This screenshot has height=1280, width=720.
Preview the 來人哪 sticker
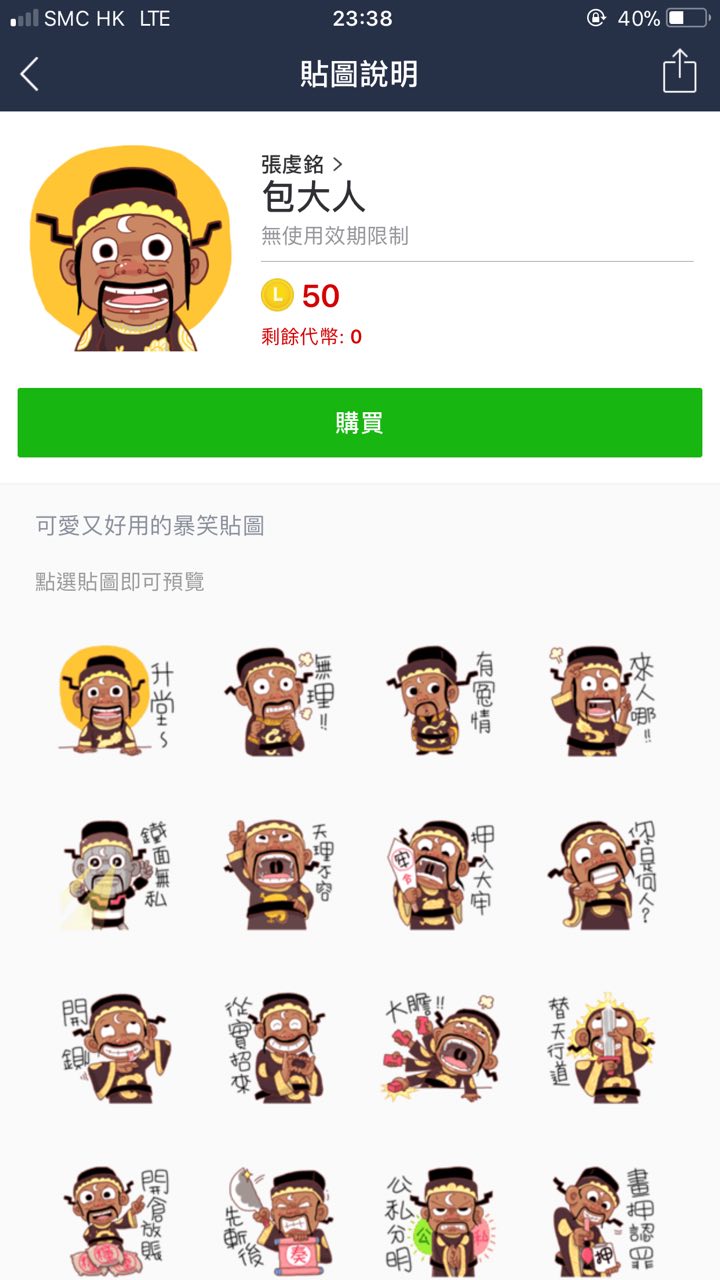[603, 700]
